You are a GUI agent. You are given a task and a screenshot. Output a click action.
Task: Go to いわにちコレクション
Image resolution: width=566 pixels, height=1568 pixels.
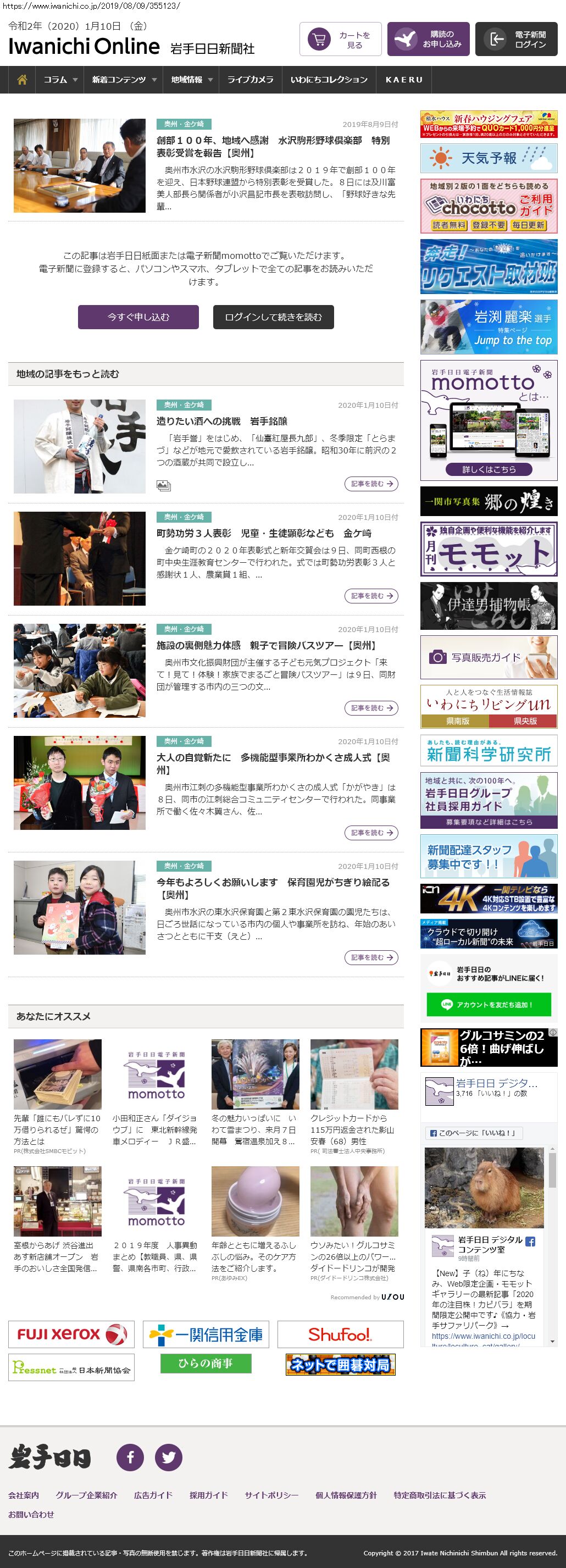329,80
